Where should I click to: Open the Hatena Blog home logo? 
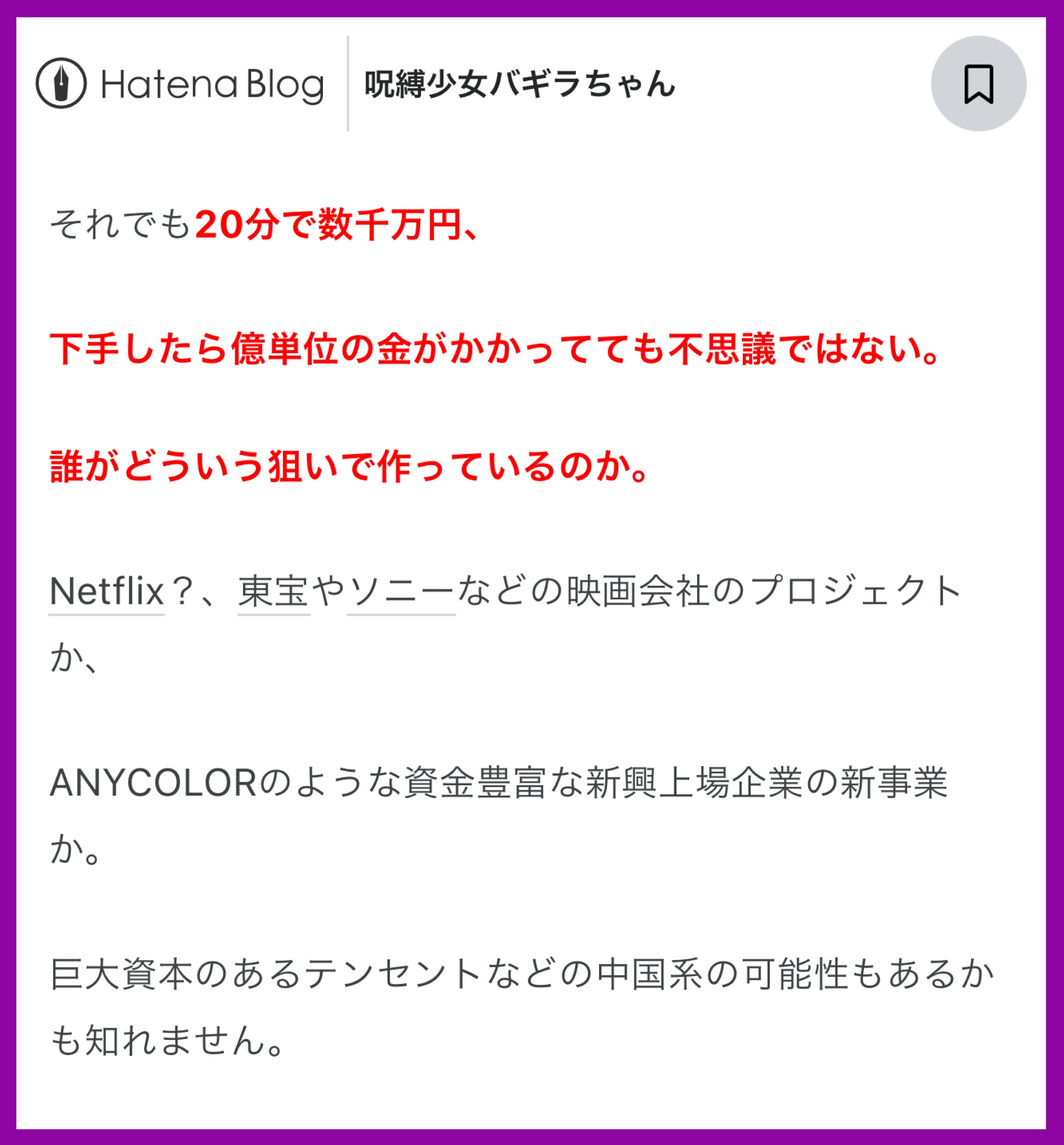pyautogui.click(x=180, y=84)
